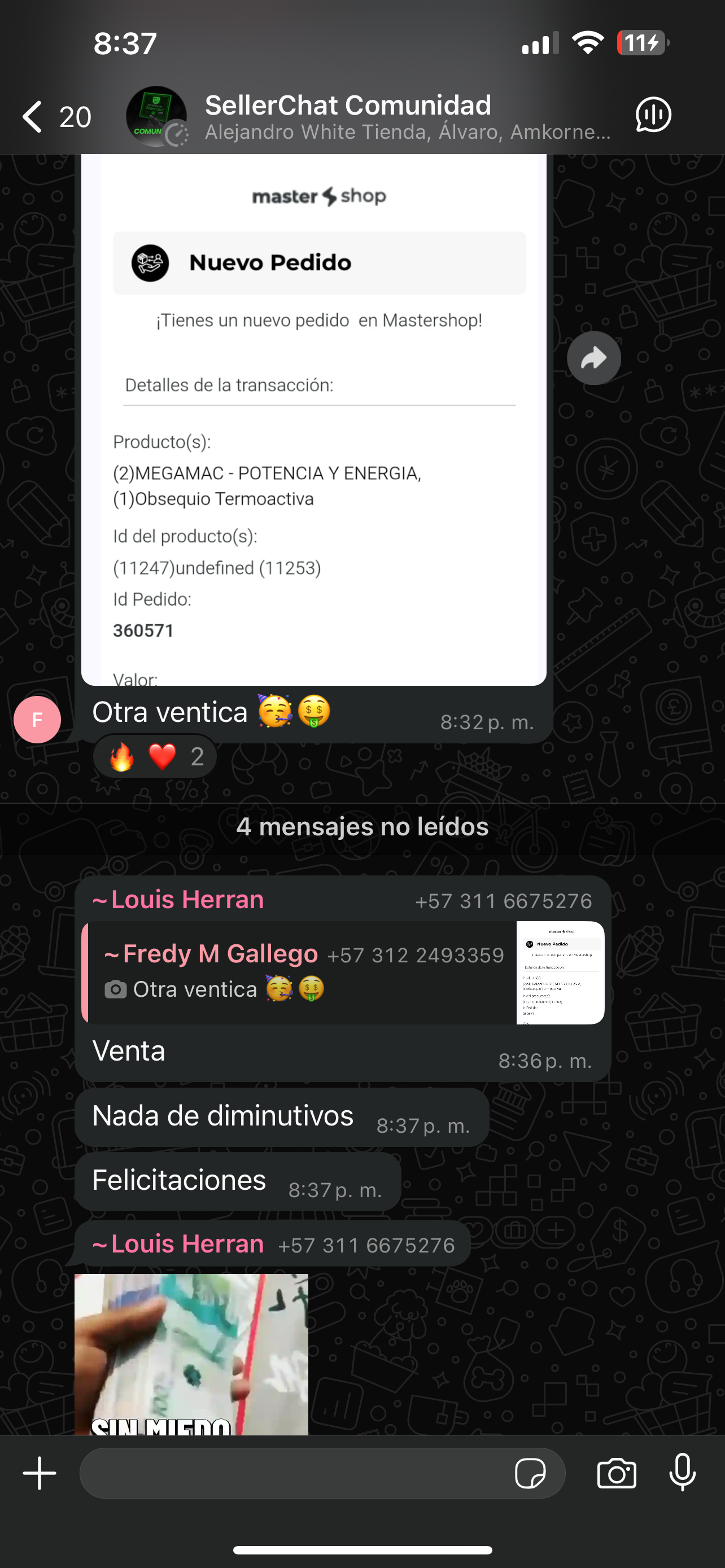Forward the Nuevo Pedido image message
The width and height of the screenshot is (725, 1568).
tap(593, 358)
